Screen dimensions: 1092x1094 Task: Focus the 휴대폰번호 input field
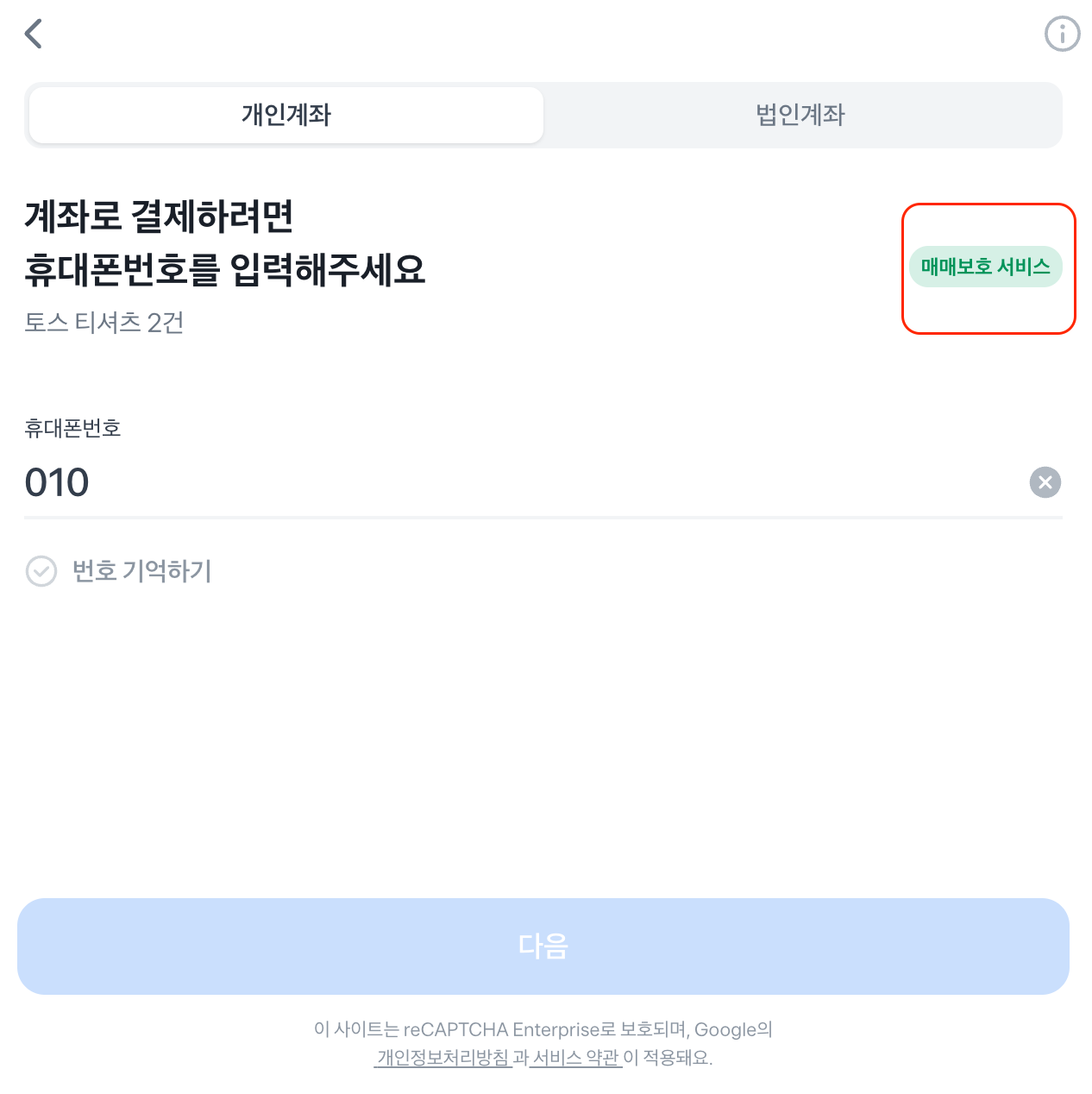click(x=518, y=482)
